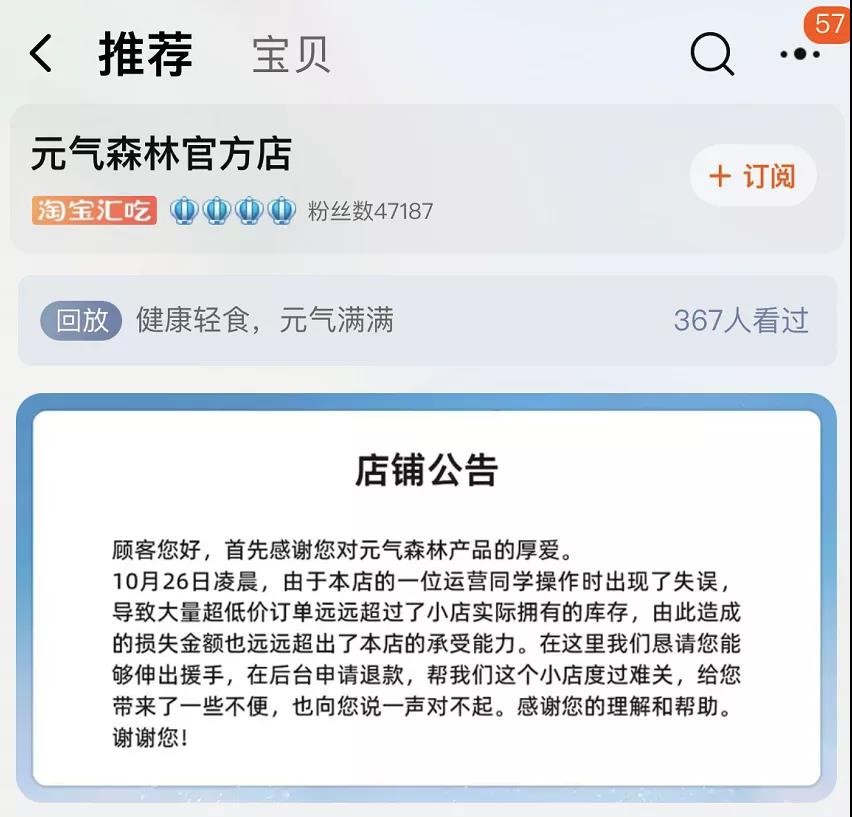
Task: Switch to the 宝贝 tab
Action: click(291, 55)
